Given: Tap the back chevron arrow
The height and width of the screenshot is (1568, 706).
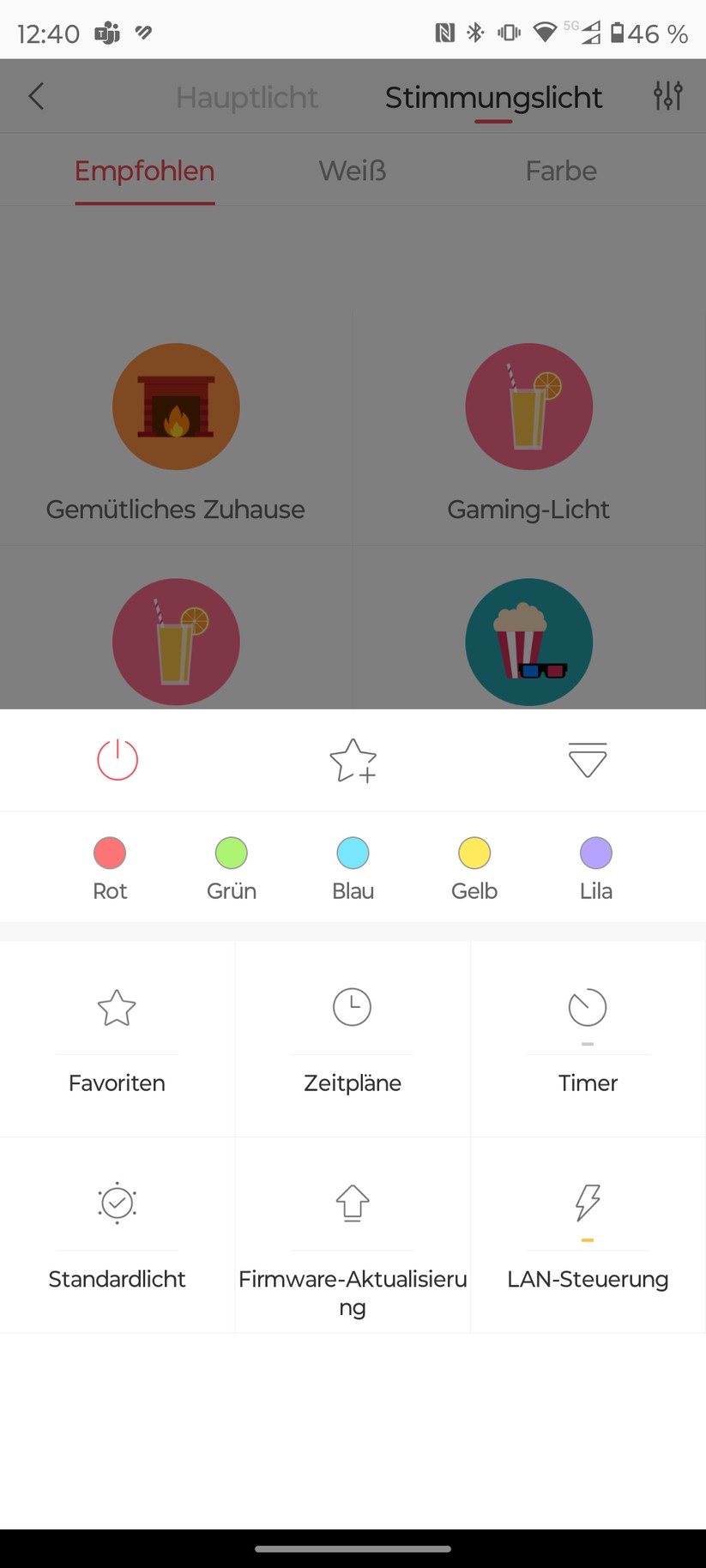Looking at the screenshot, I should [x=36, y=96].
